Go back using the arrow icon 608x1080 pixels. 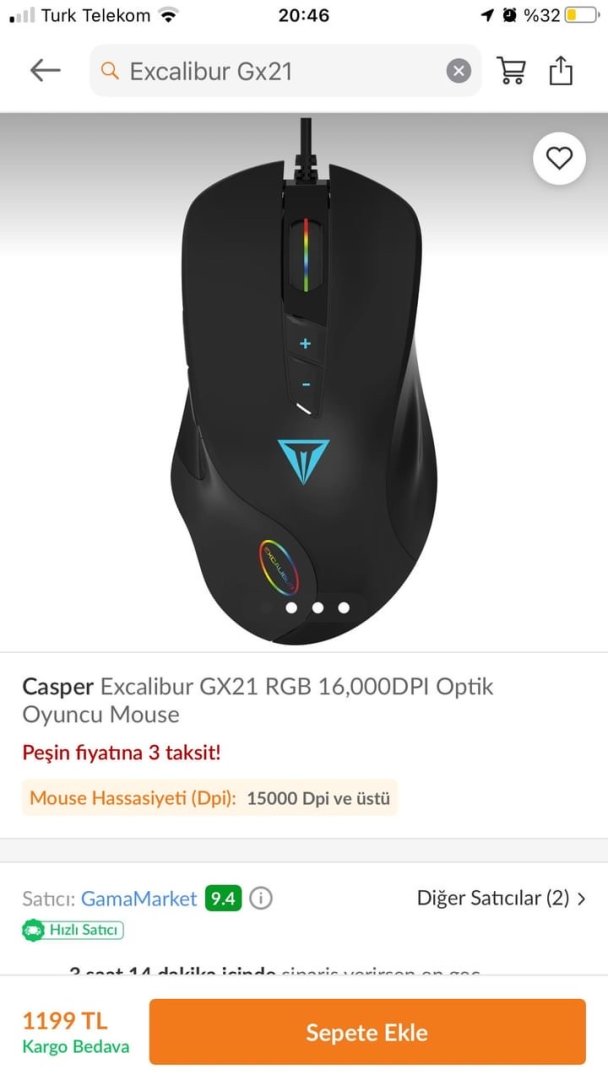pos(45,70)
